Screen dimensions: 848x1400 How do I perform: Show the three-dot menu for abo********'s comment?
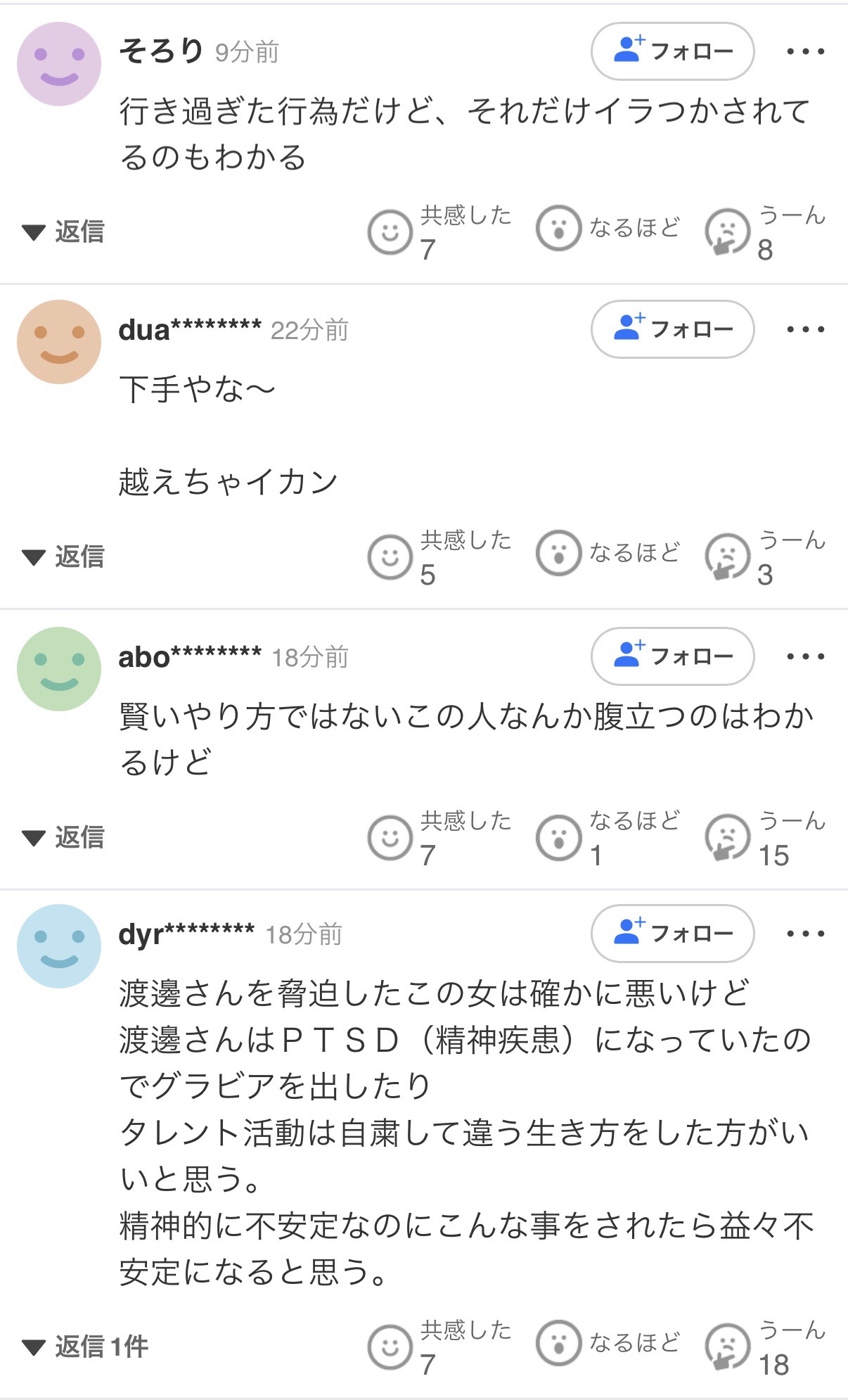click(x=805, y=656)
